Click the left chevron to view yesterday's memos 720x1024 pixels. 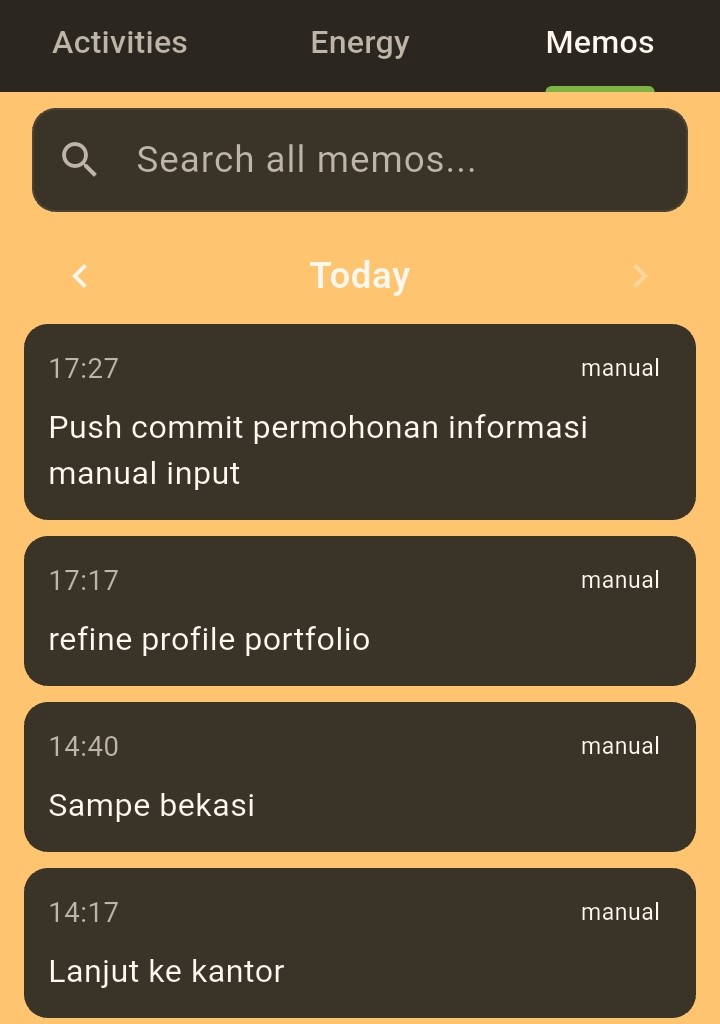(x=79, y=276)
